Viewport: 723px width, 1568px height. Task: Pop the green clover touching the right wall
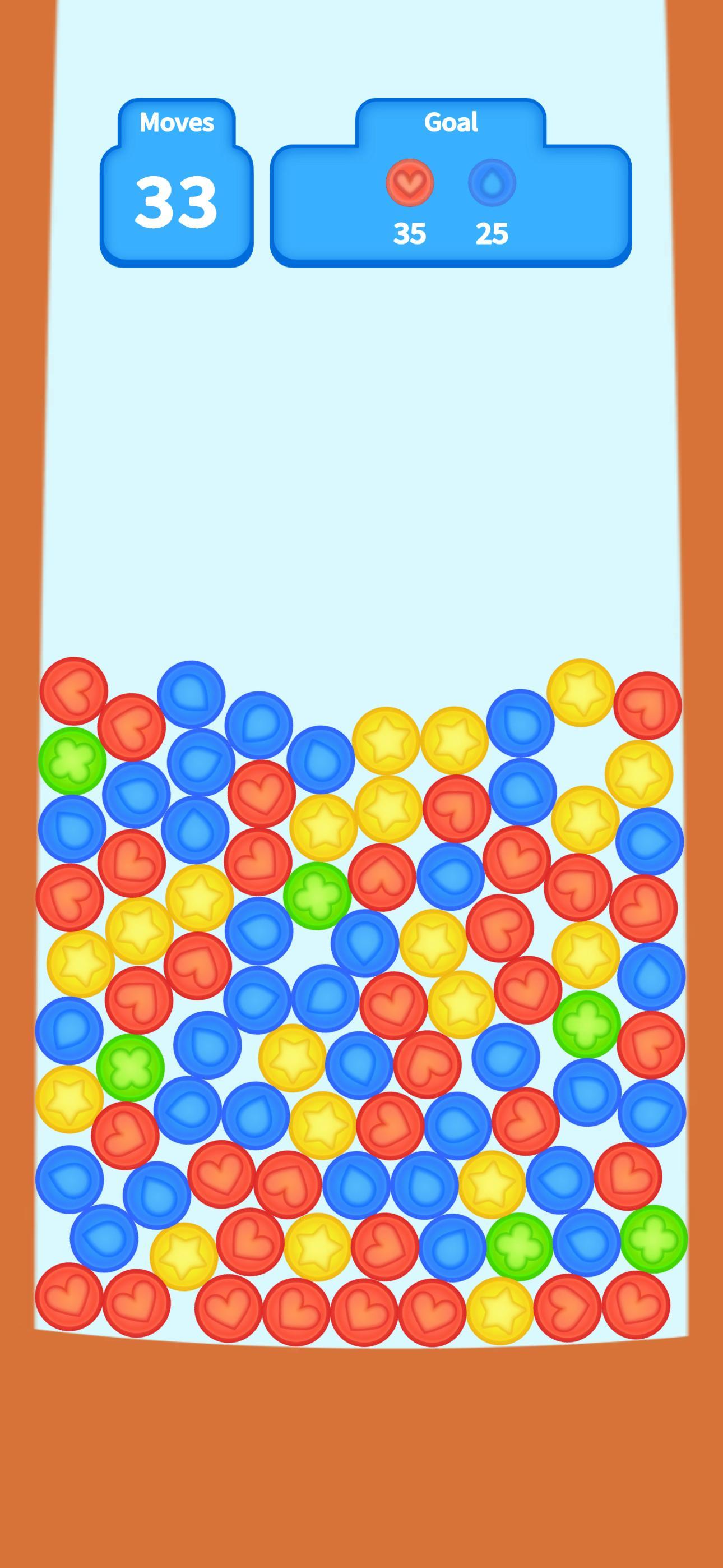pyautogui.click(x=654, y=1238)
